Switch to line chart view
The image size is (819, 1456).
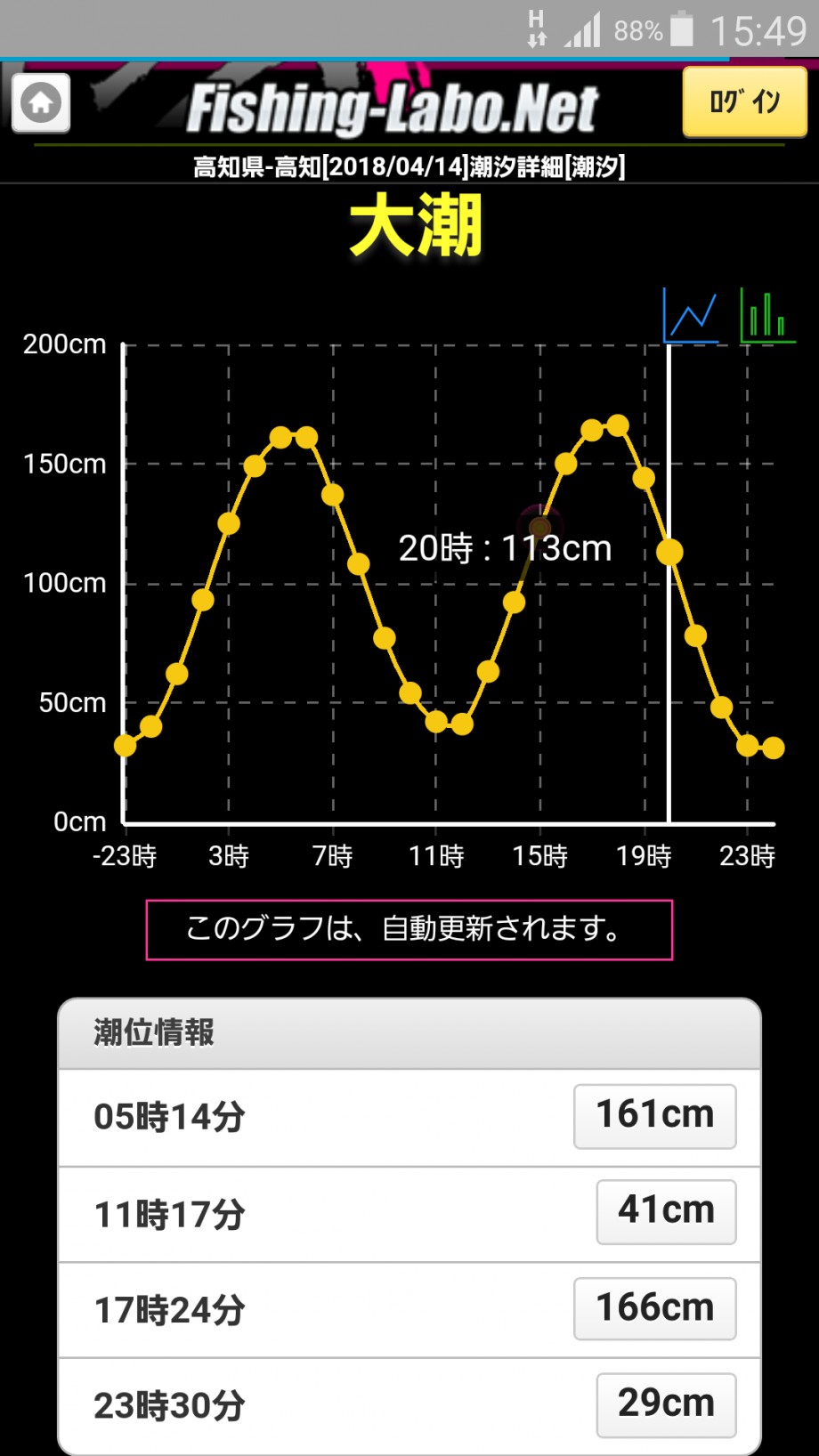(691, 315)
